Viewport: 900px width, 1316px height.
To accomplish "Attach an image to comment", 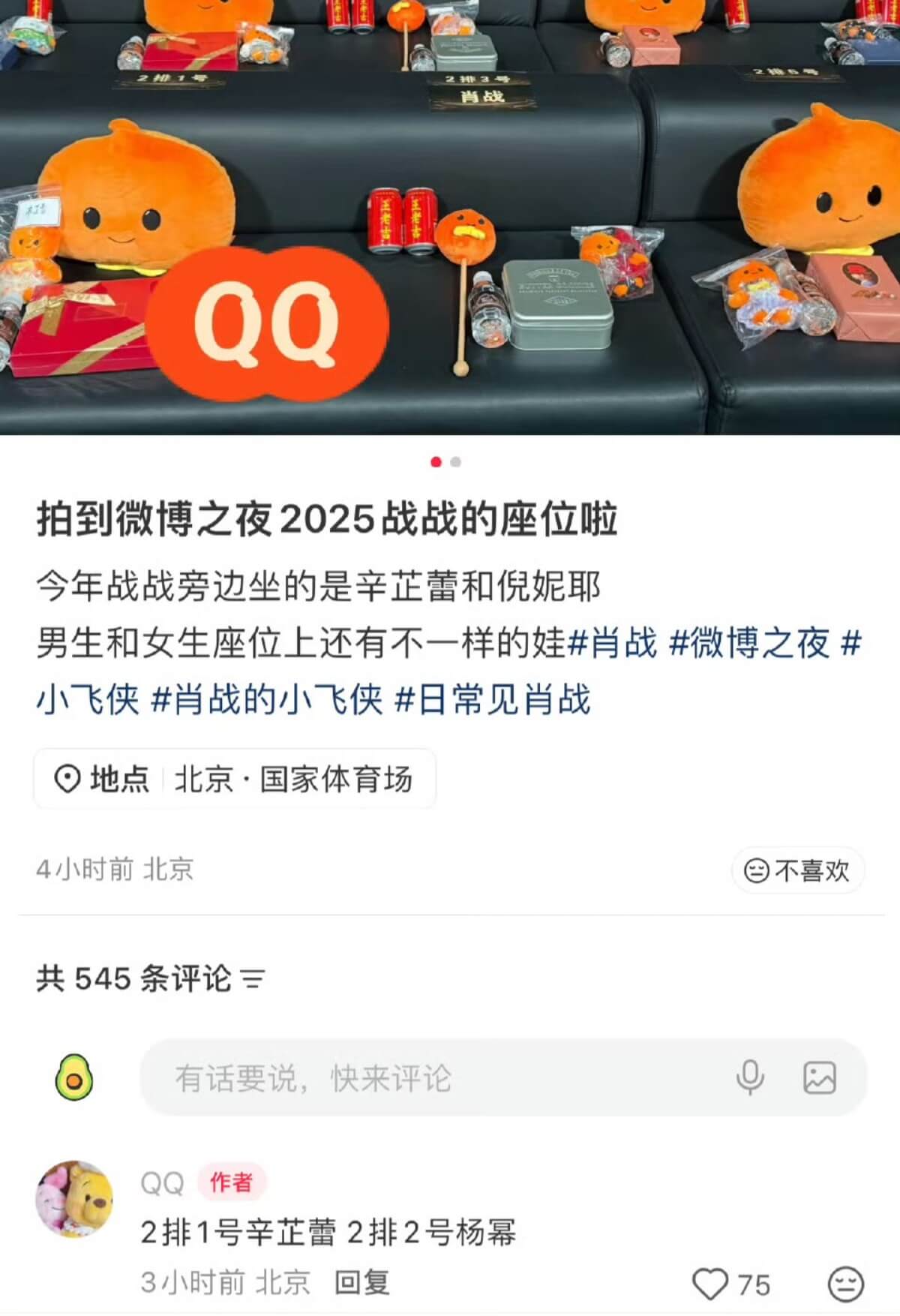I will pyautogui.click(x=819, y=1078).
